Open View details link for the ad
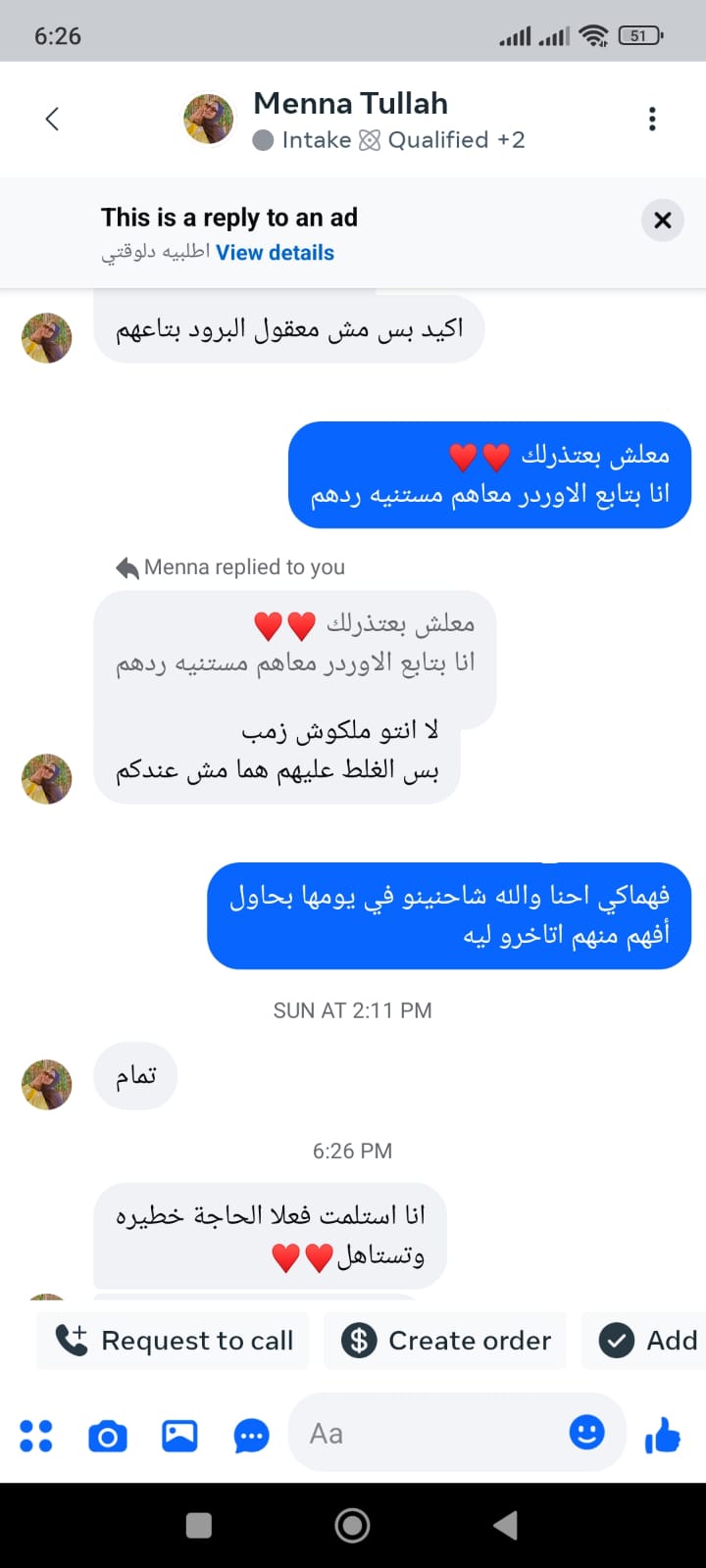The height and width of the screenshot is (1568, 706). pos(275,253)
